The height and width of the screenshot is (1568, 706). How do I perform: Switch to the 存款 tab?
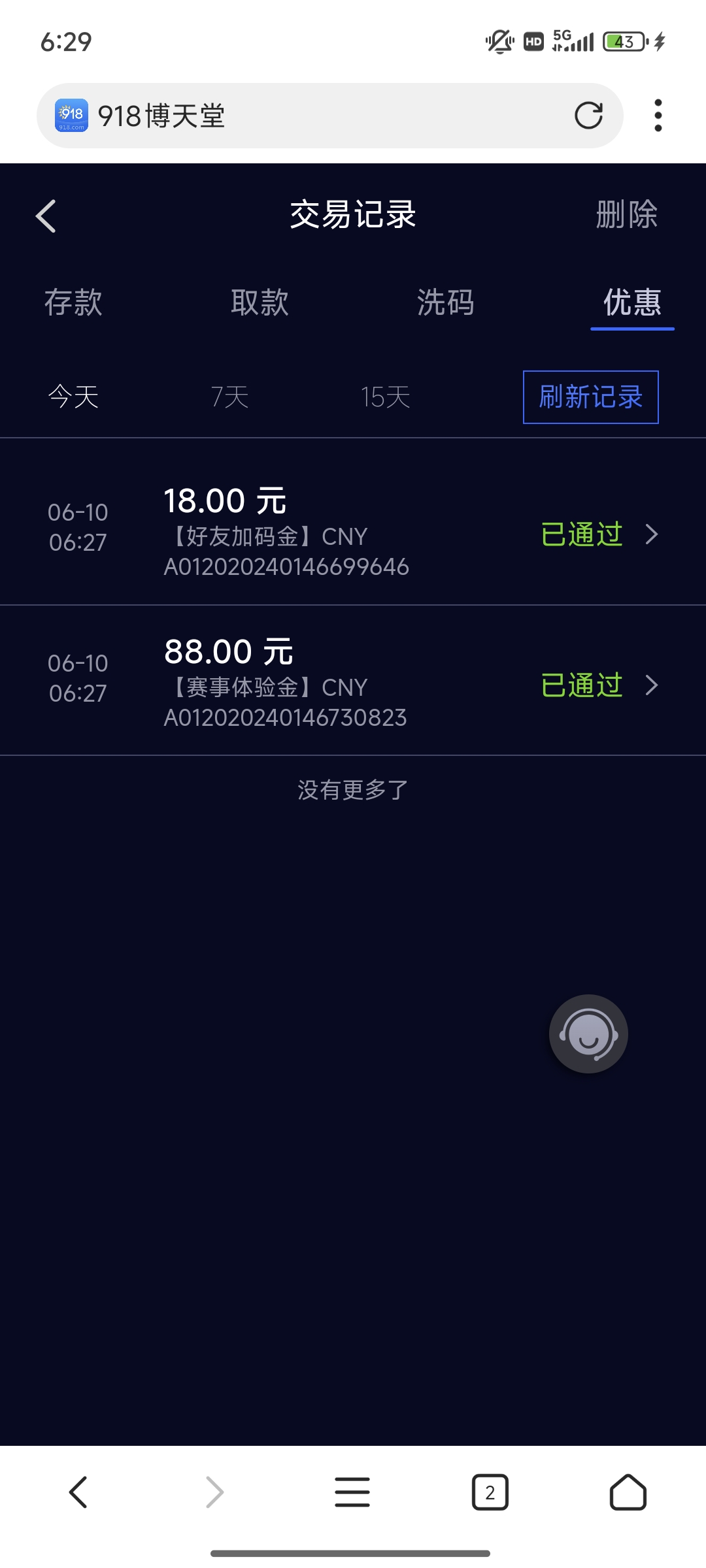(x=73, y=302)
